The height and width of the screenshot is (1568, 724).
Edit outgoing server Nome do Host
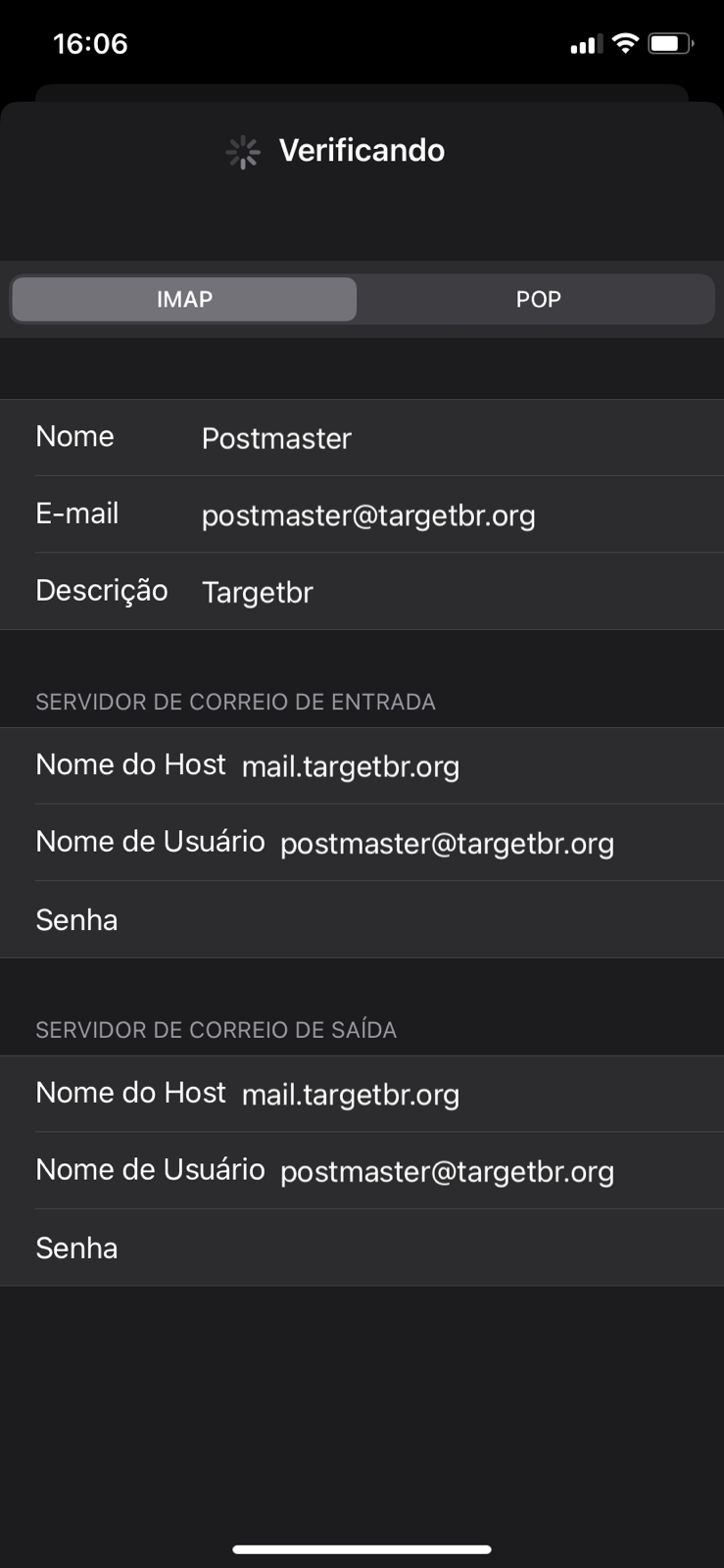[362, 1095]
